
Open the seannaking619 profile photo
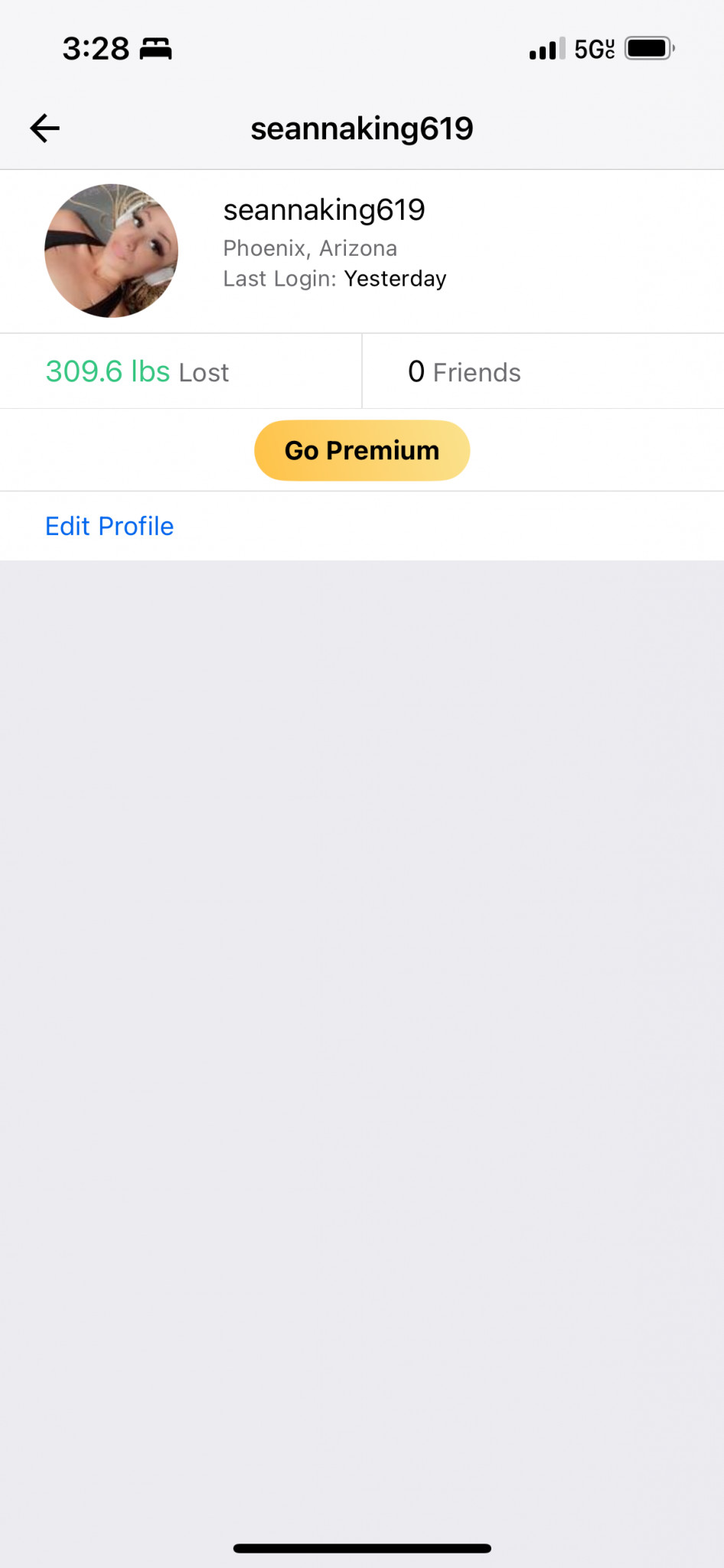(x=112, y=250)
